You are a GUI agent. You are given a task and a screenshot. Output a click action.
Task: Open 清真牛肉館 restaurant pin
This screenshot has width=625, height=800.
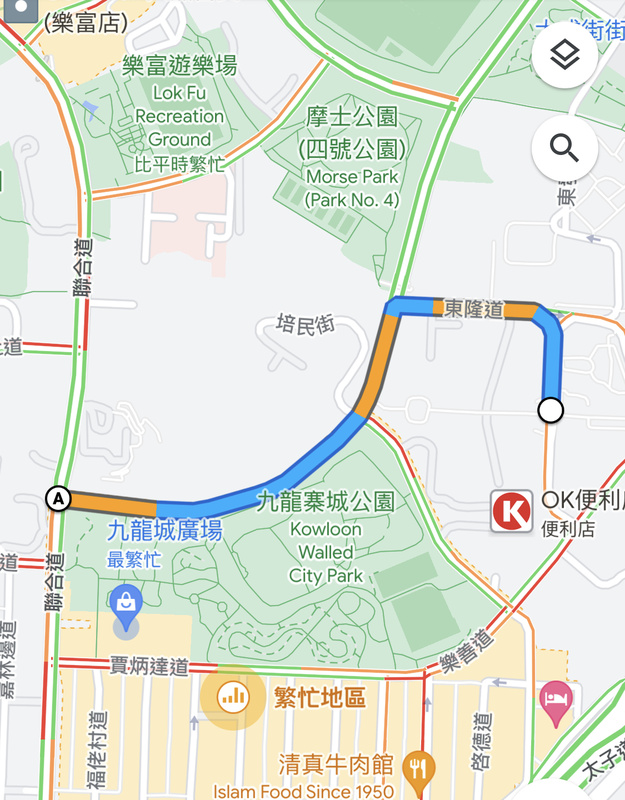[x=418, y=768]
